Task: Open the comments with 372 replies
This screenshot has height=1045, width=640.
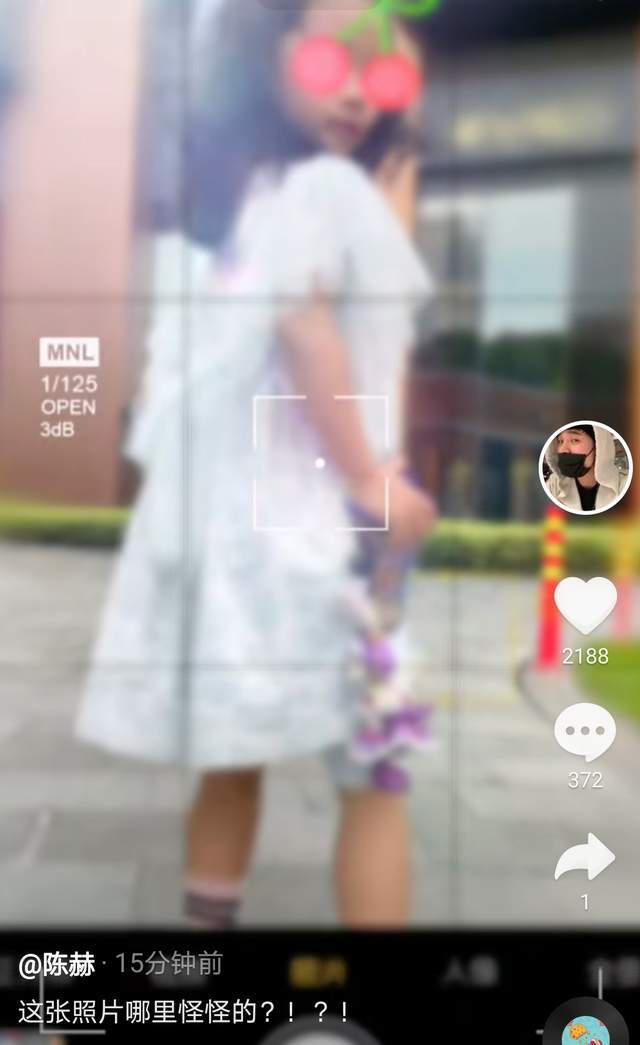Action: click(x=585, y=732)
